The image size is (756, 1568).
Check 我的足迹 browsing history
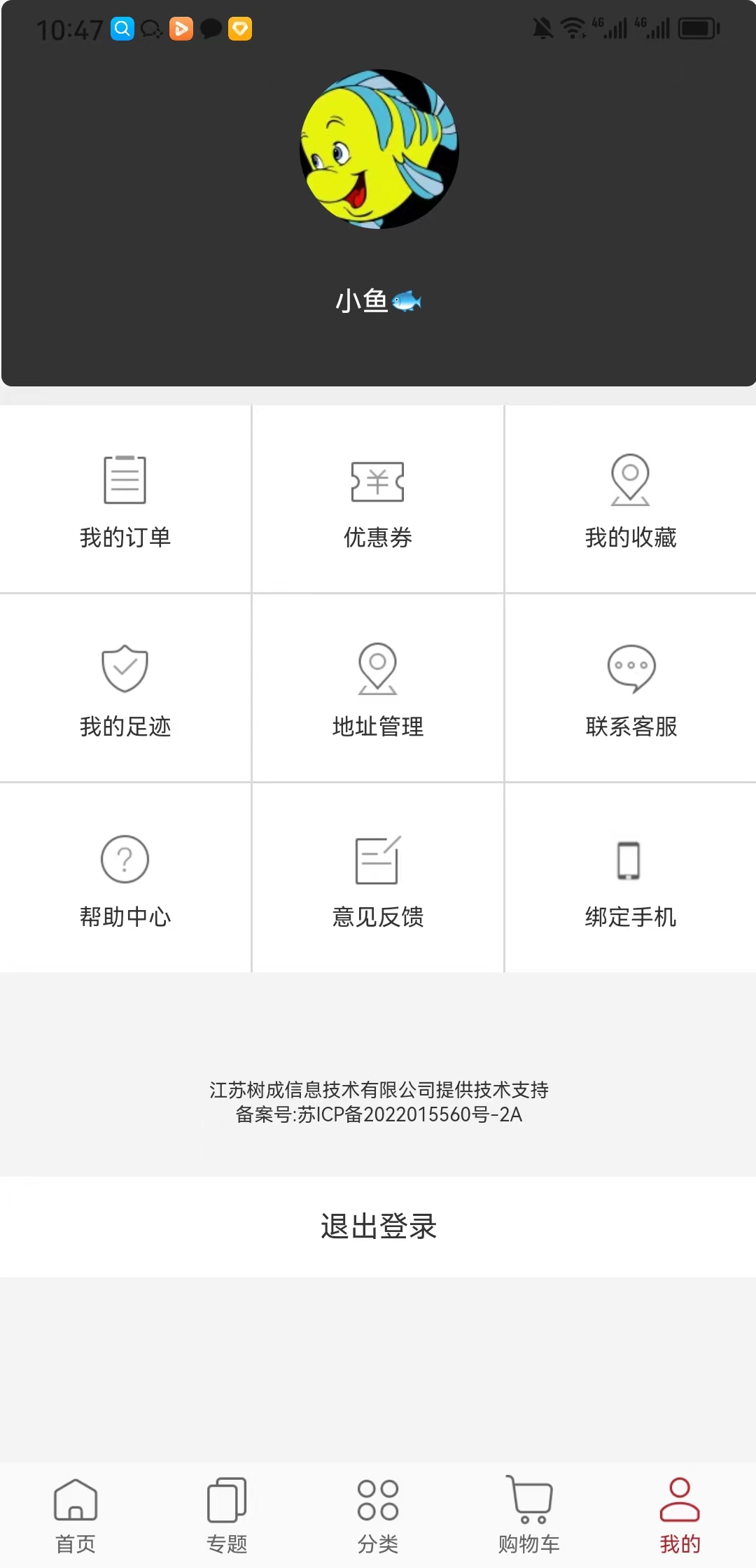coord(125,689)
